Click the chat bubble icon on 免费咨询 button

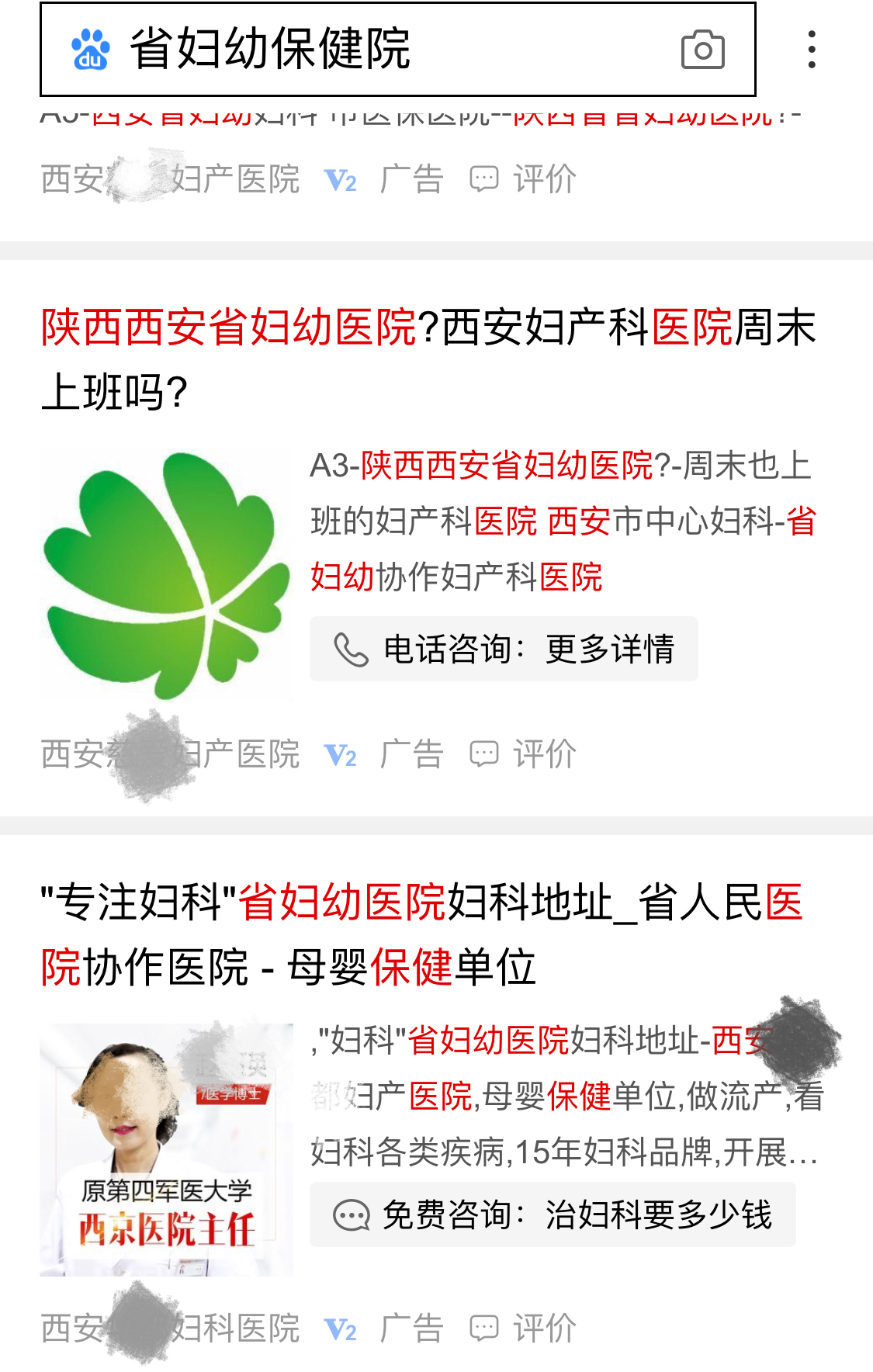[x=352, y=1214]
